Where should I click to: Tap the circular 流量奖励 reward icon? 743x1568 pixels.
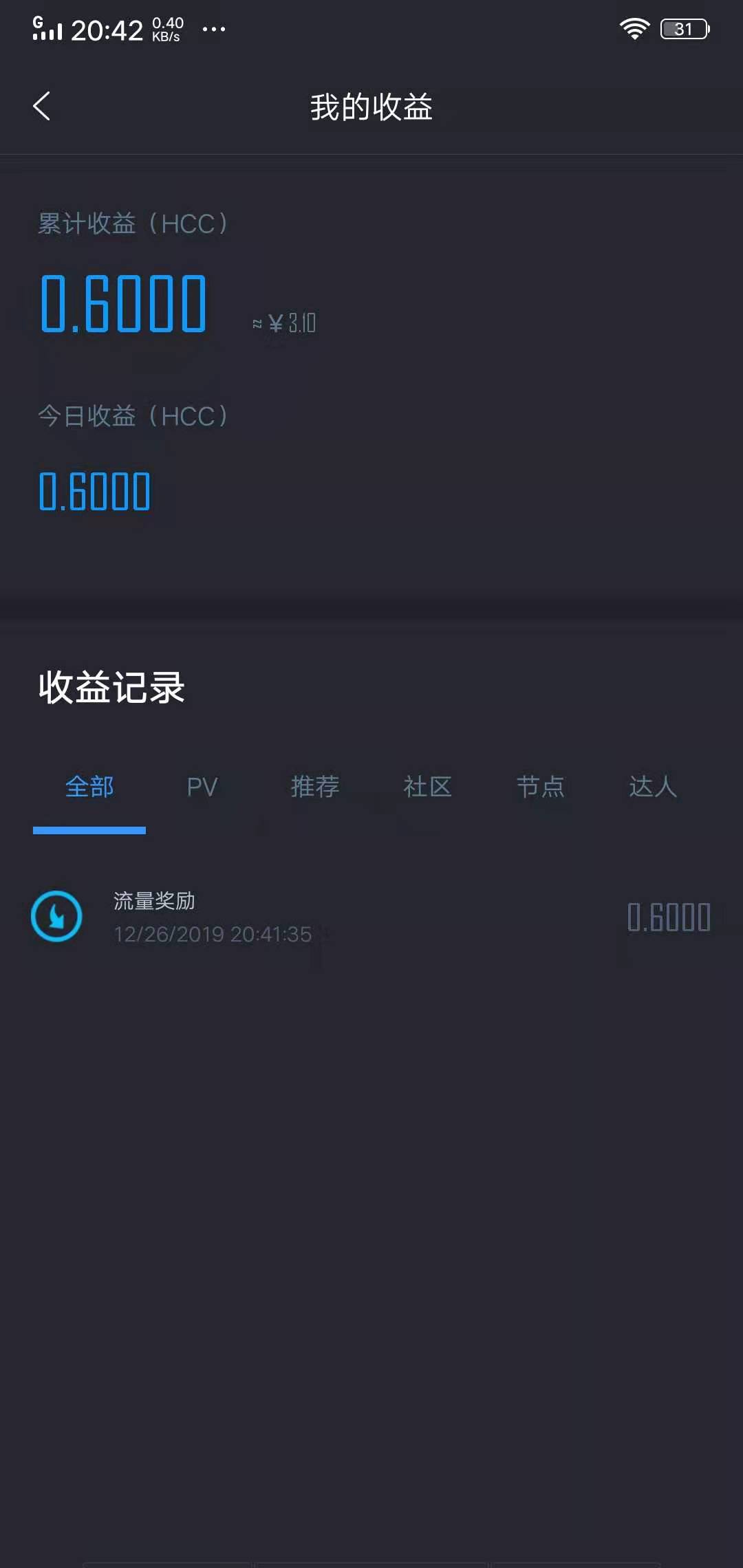coord(56,915)
